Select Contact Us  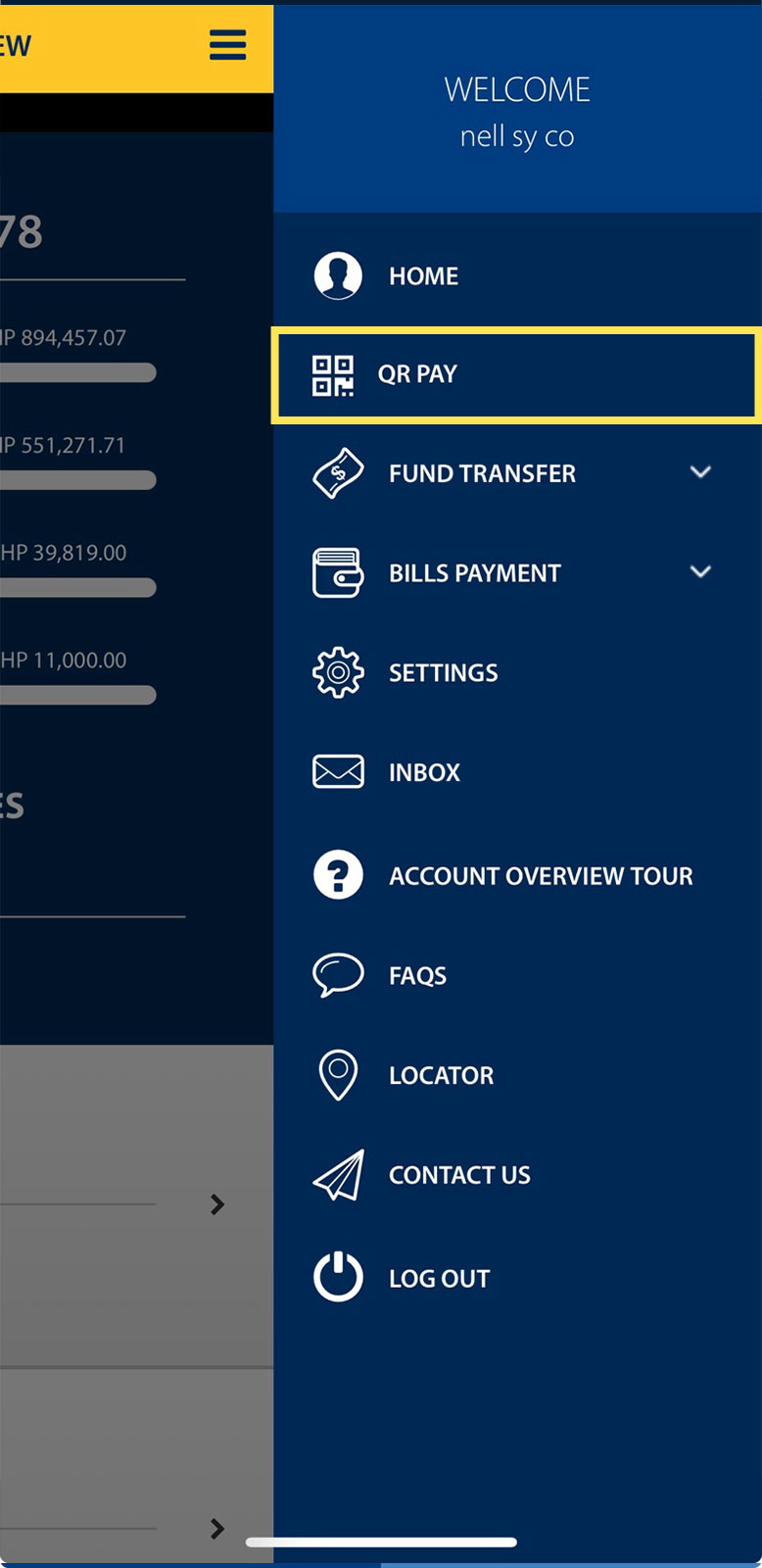click(x=458, y=1175)
